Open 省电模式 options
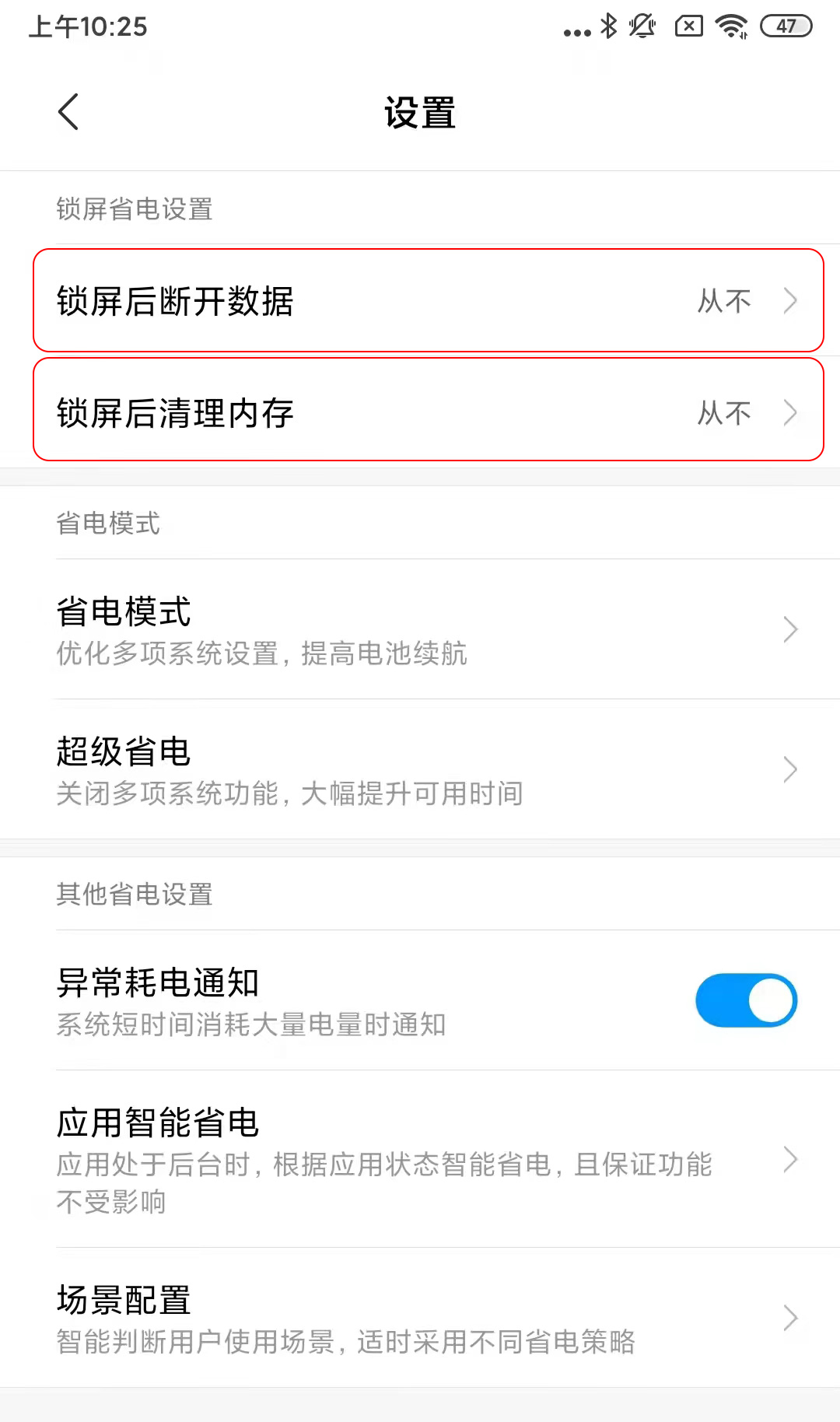This screenshot has height=1422, width=840. (x=420, y=629)
